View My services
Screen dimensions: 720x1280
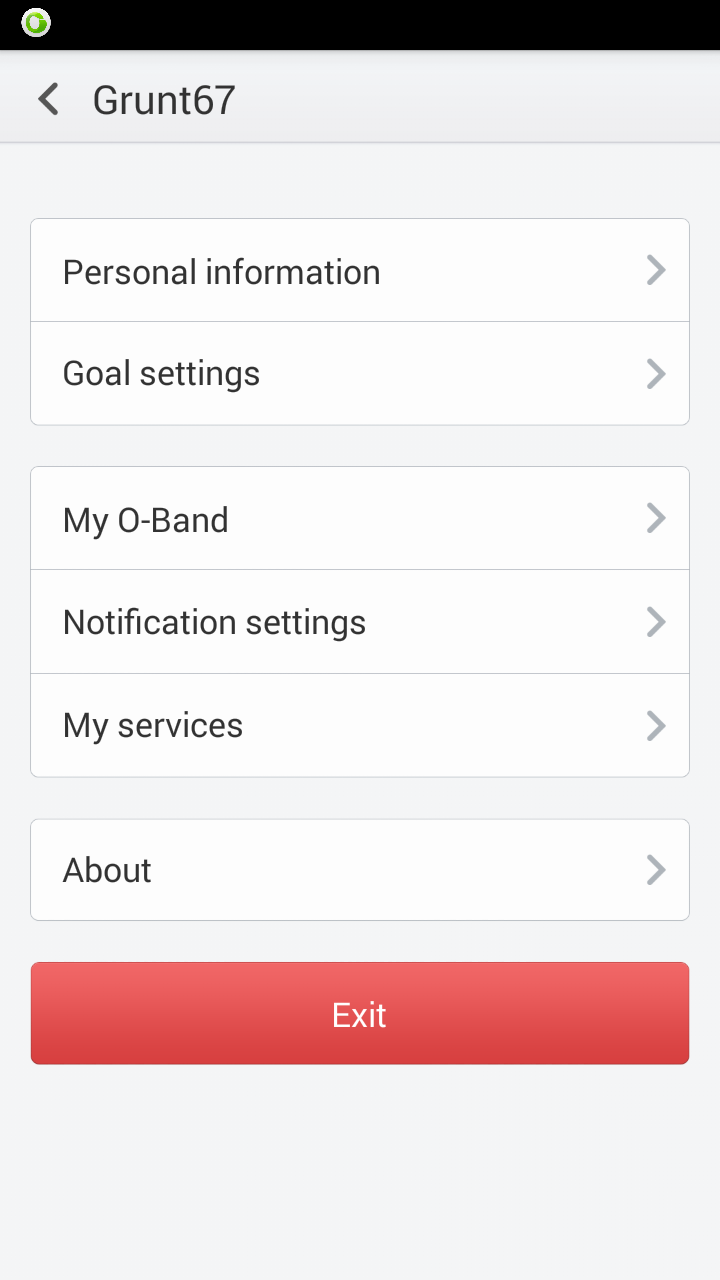360,725
